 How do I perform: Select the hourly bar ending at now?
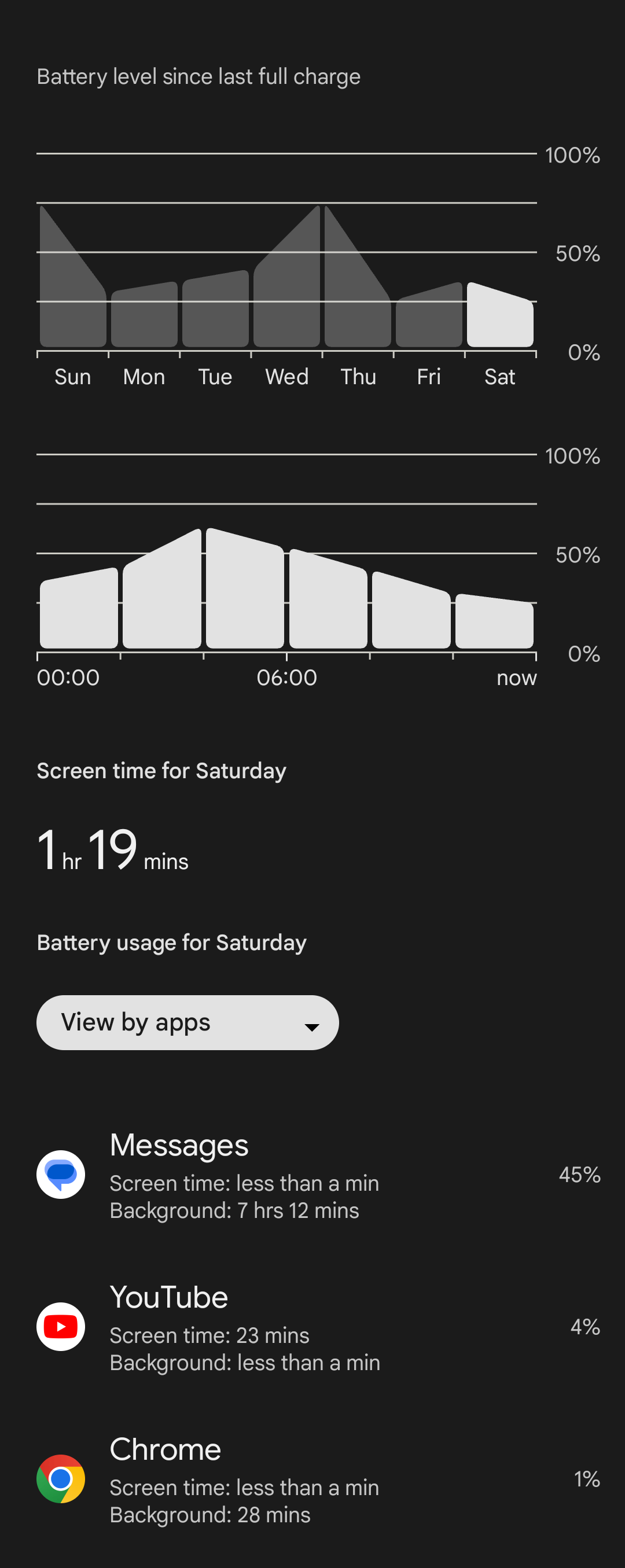point(494,623)
